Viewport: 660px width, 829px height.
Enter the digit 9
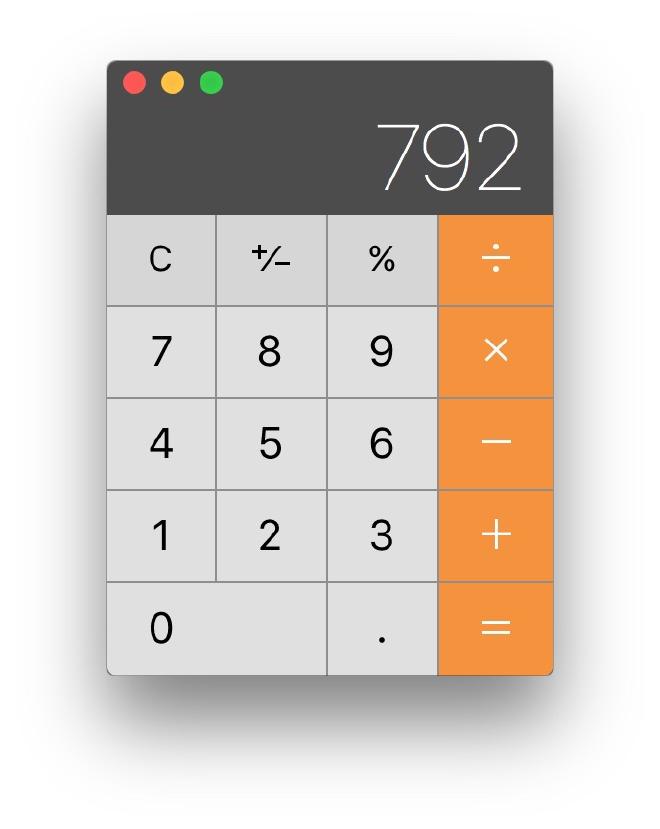pyautogui.click(x=381, y=352)
